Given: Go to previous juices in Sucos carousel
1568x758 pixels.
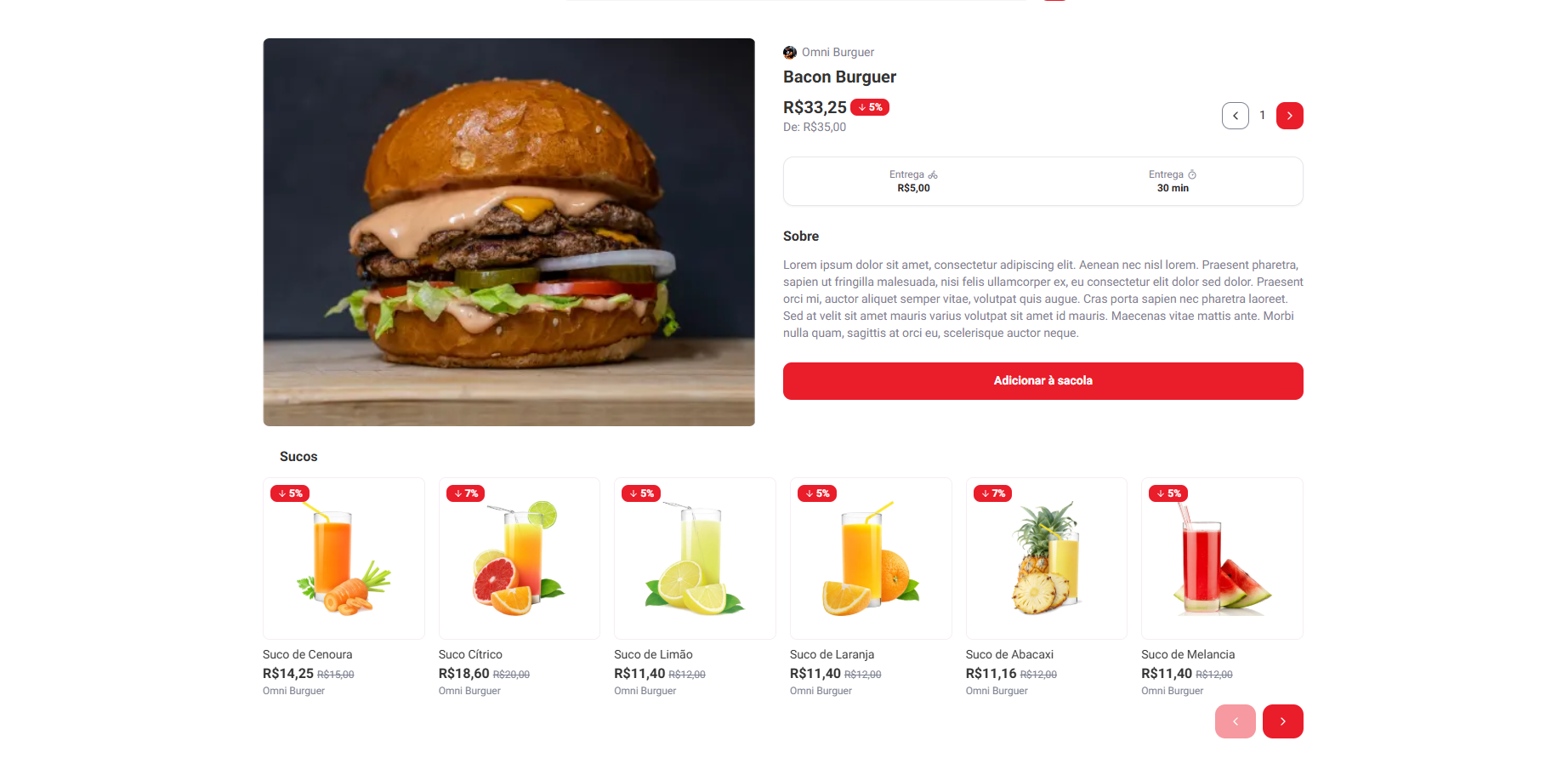Looking at the screenshot, I should coord(1235,721).
